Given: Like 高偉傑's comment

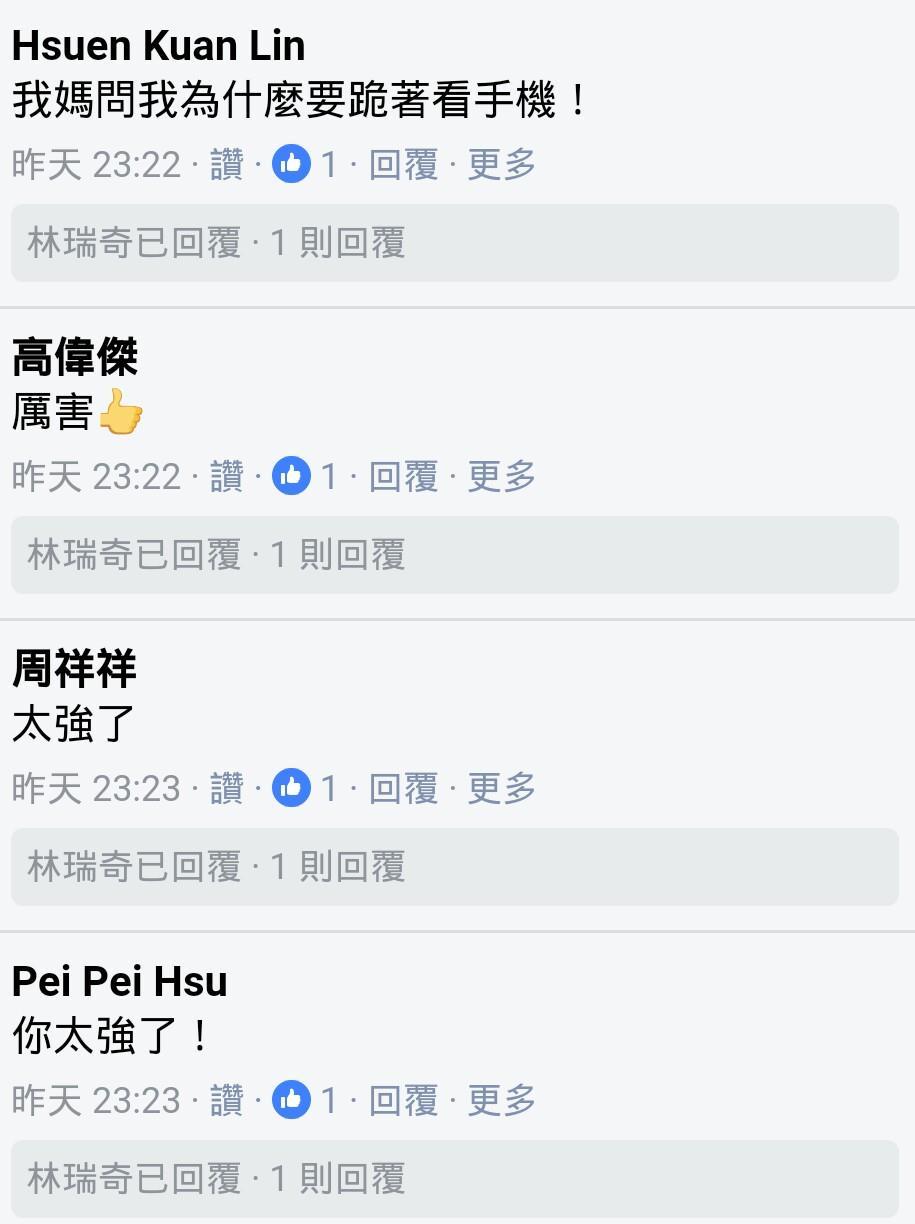Looking at the screenshot, I should [226, 476].
